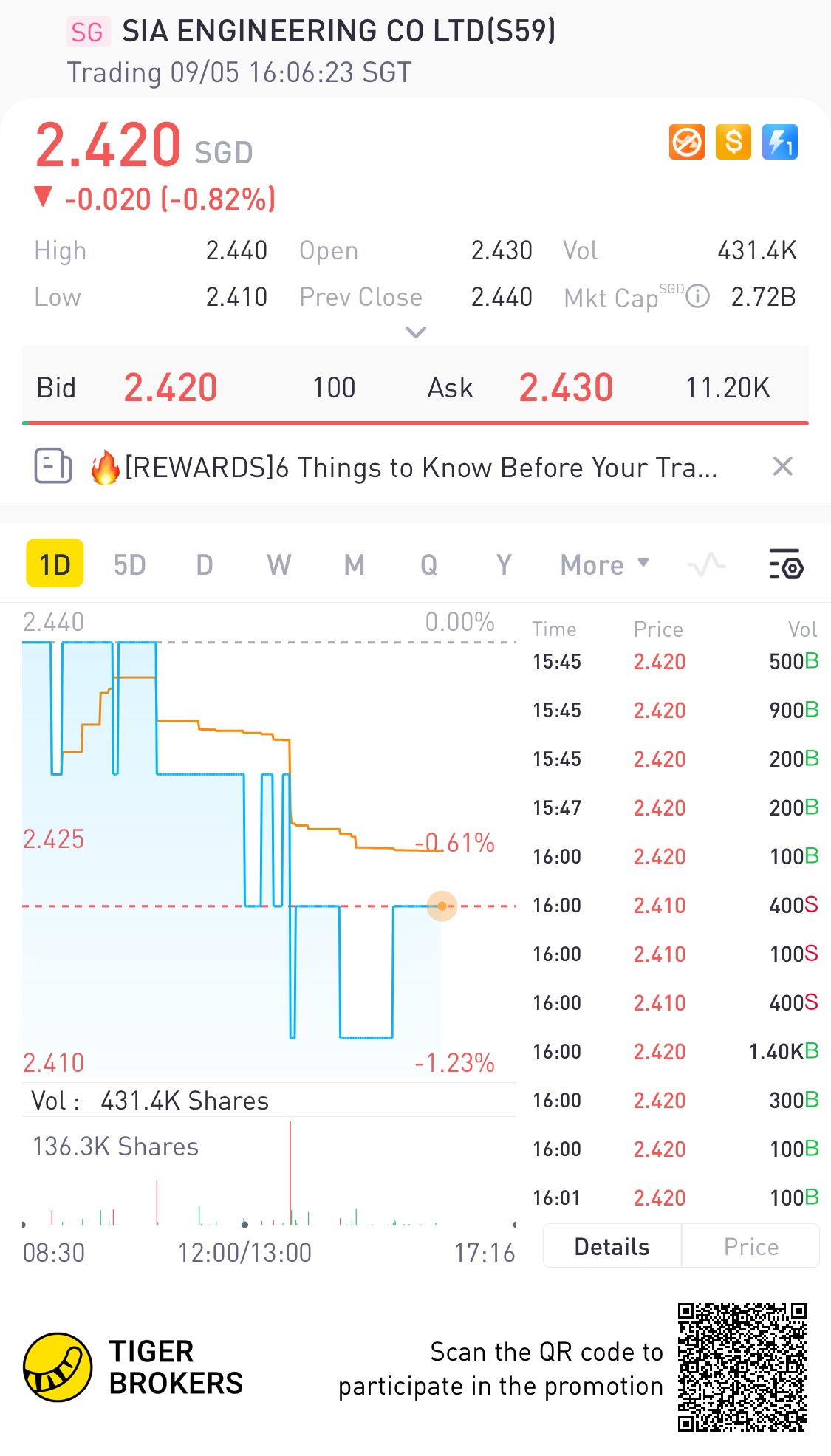Viewport: 831px width, 1456px height.
Task: Show the daily D candlestick chart
Action: [x=205, y=565]
